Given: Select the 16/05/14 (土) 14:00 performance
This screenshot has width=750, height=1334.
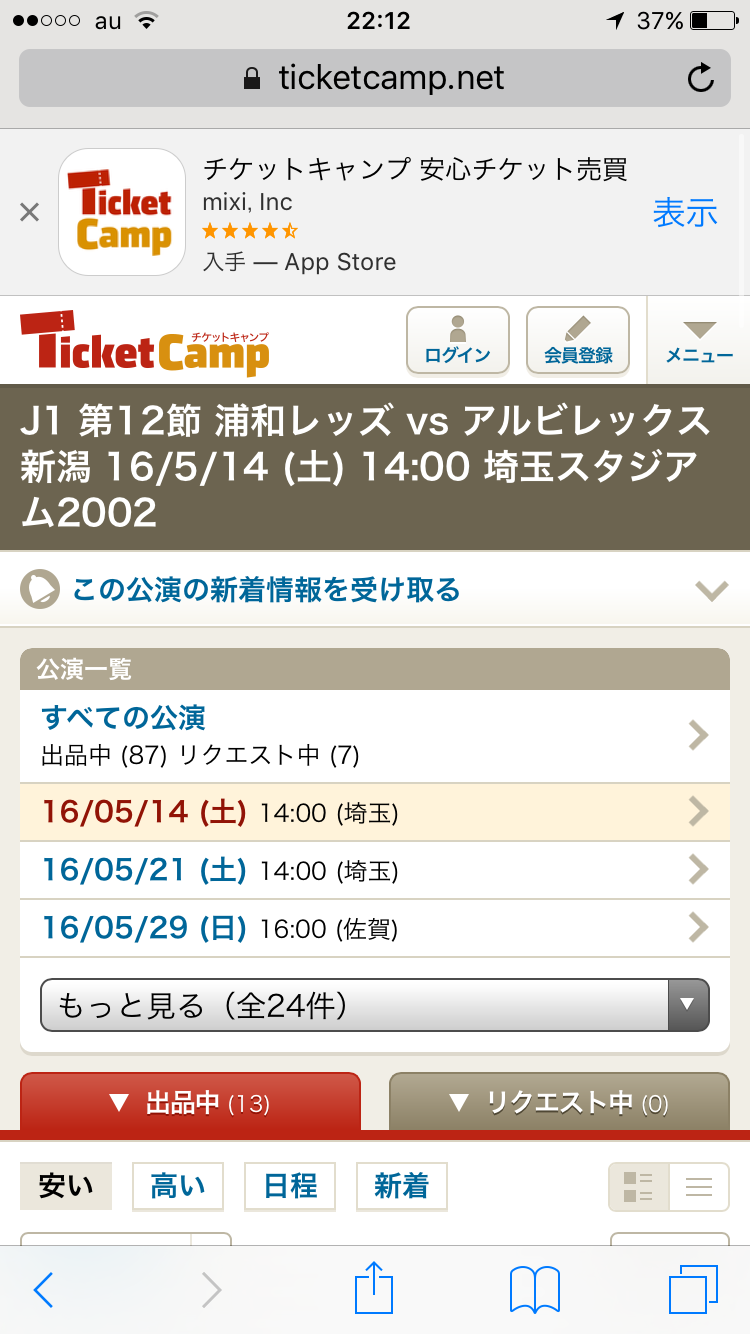Looking at the screenshot, I should (375, 812).
